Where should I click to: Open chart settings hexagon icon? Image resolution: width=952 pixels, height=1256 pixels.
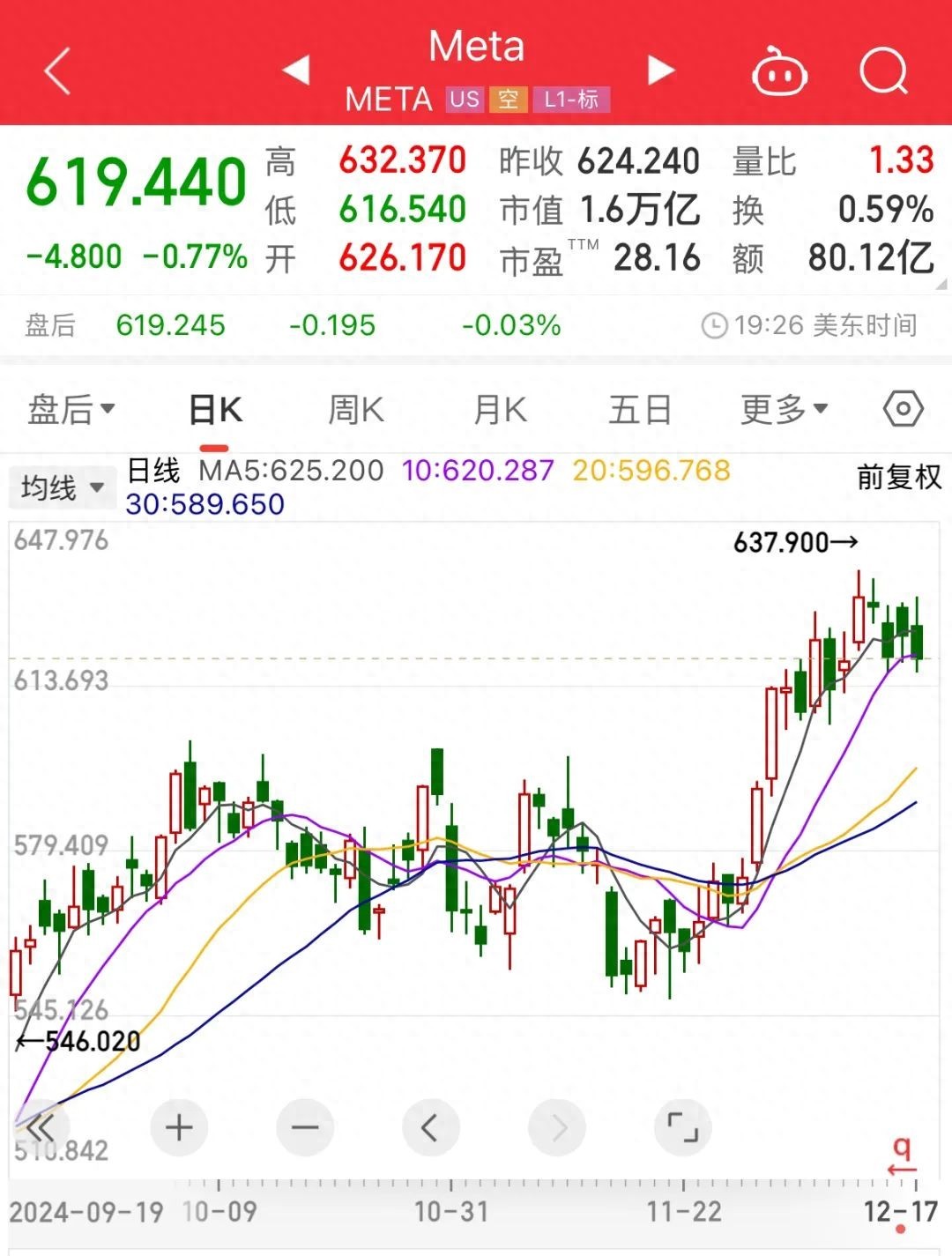click(903, 409)
